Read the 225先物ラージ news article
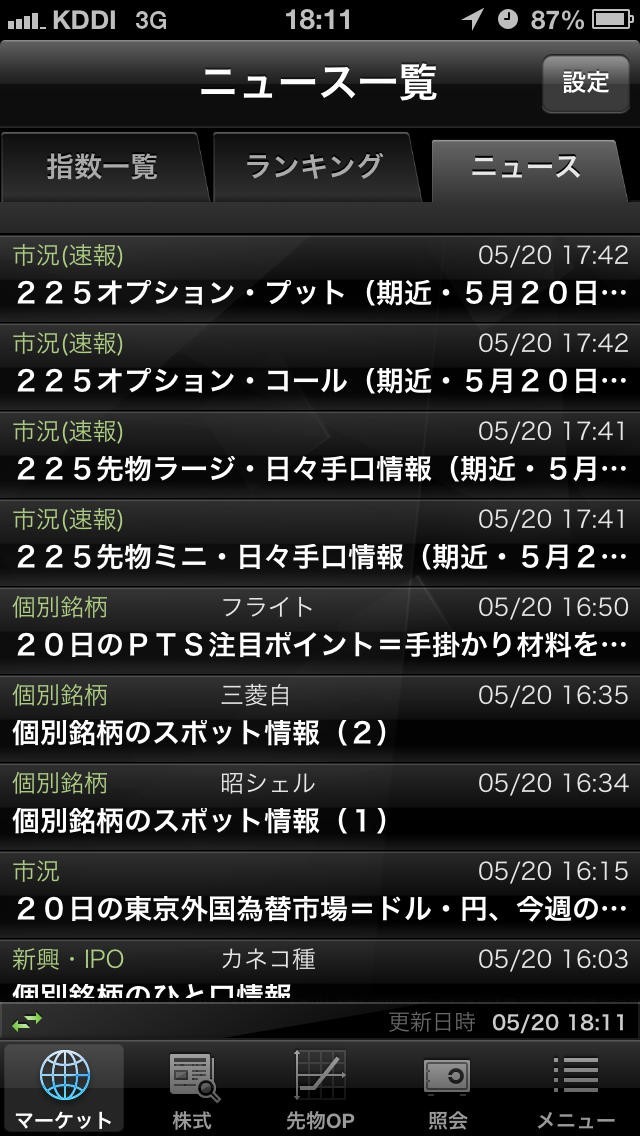Screen dimensions: 640x1136 pyautogui.click(x=320, y=454)
